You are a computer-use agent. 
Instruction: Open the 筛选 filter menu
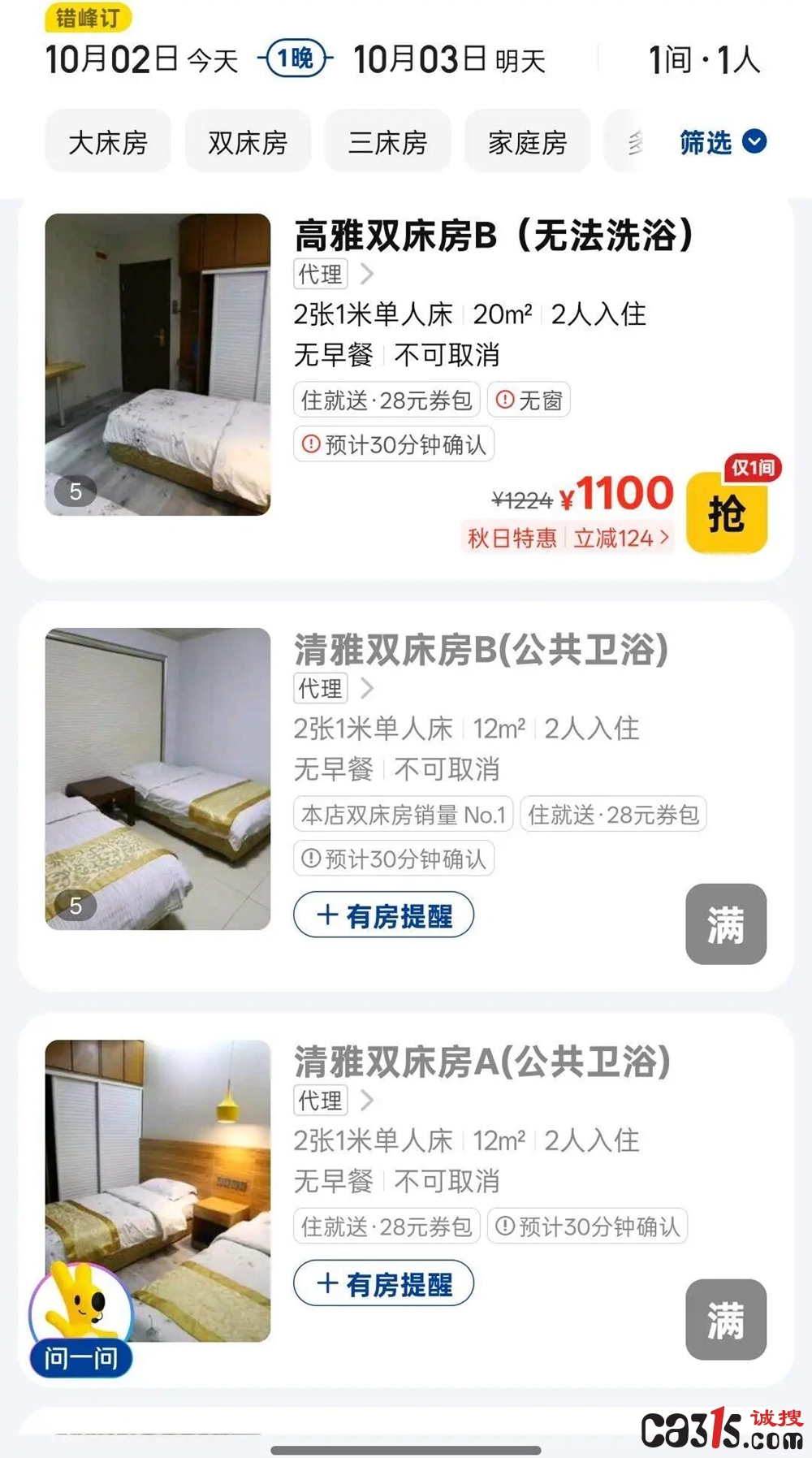pyautogui.click(x=723, y=142)
